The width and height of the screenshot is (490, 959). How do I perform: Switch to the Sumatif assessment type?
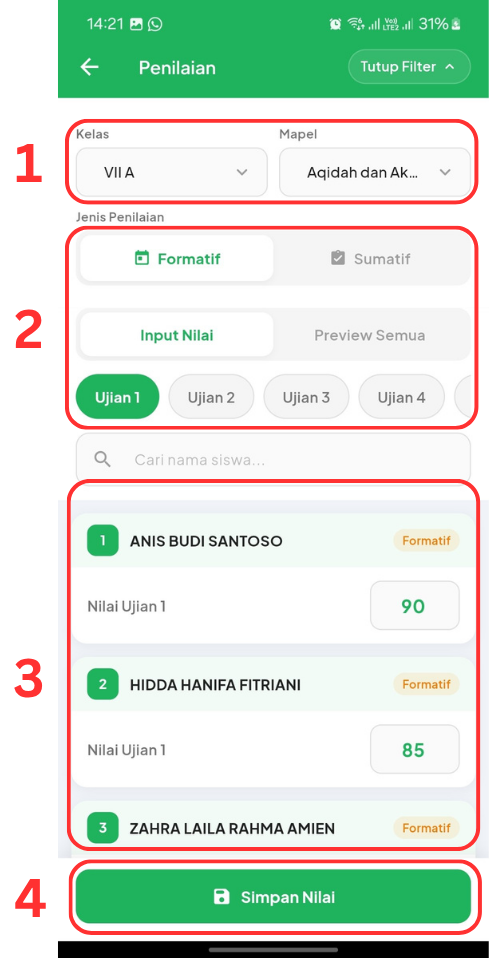[371, 259]
